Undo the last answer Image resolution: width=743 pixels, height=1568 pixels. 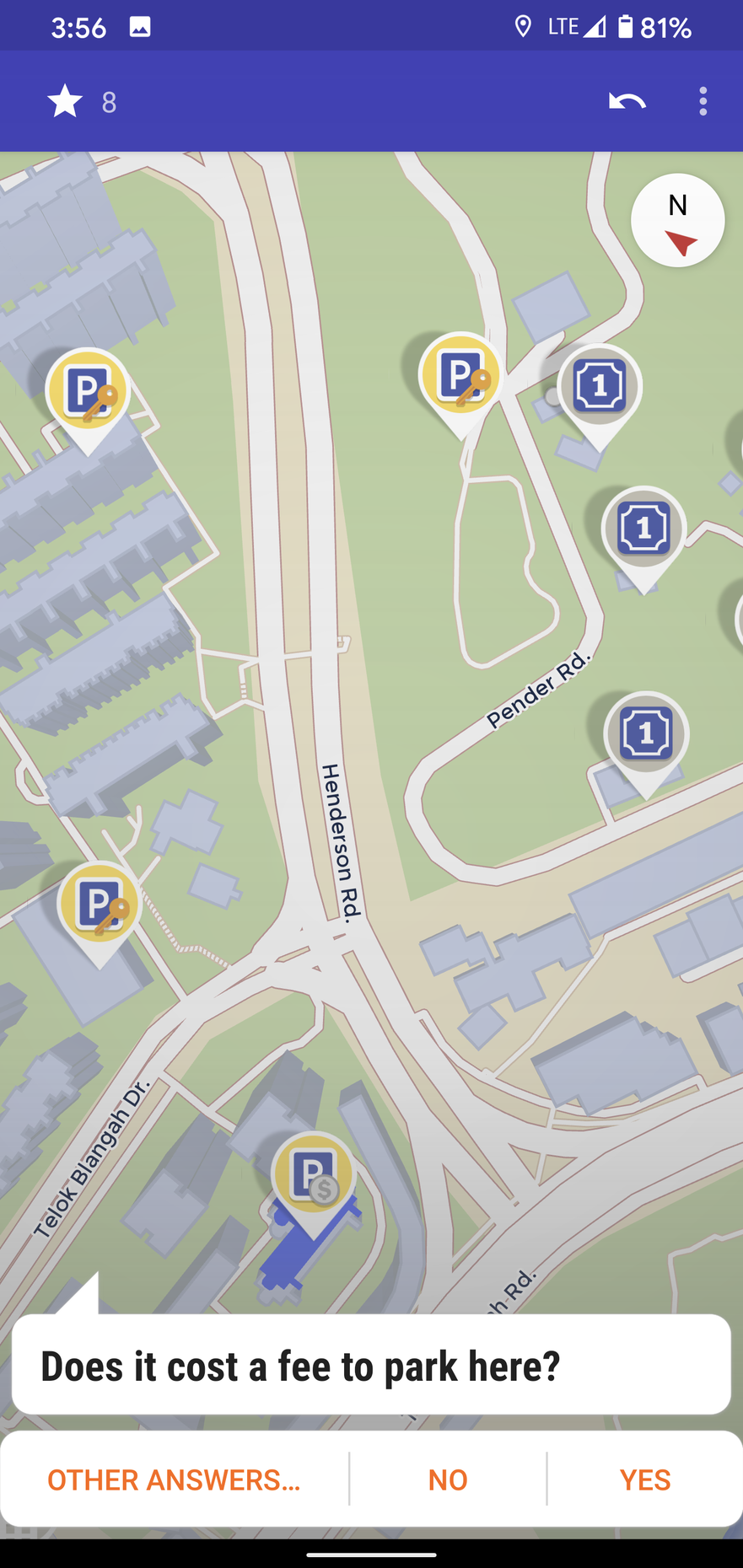click(627, 102)
